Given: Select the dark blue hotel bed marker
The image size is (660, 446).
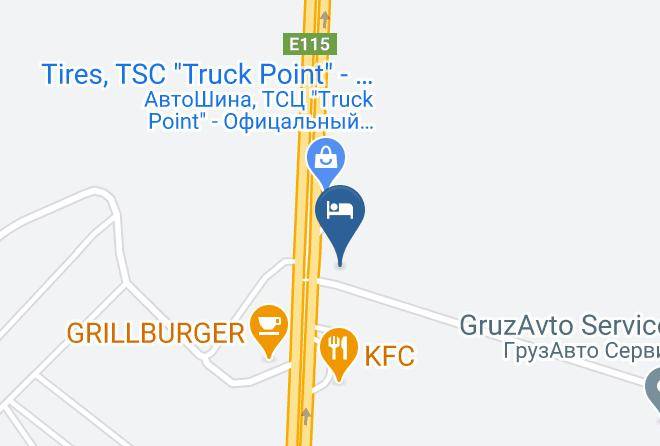Looking at the screenshot, I should pos(340,212).
